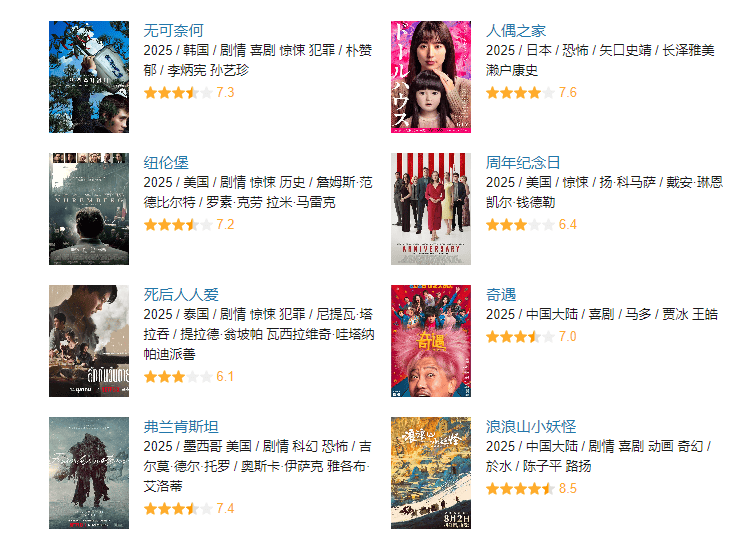Open the 无可奈何 movie title link

click(173, 30)
